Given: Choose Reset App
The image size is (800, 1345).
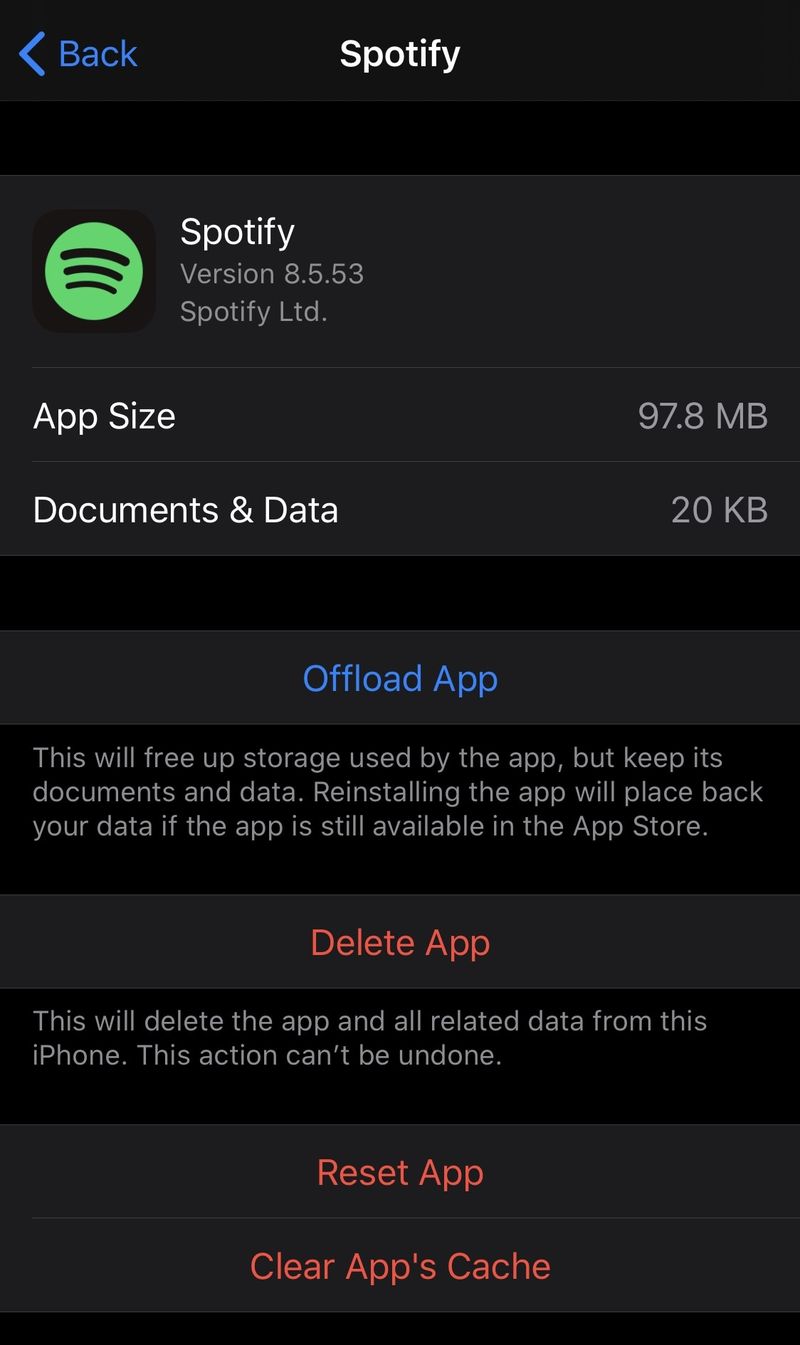Looking at the screenshot, I should coord(400,1172).
